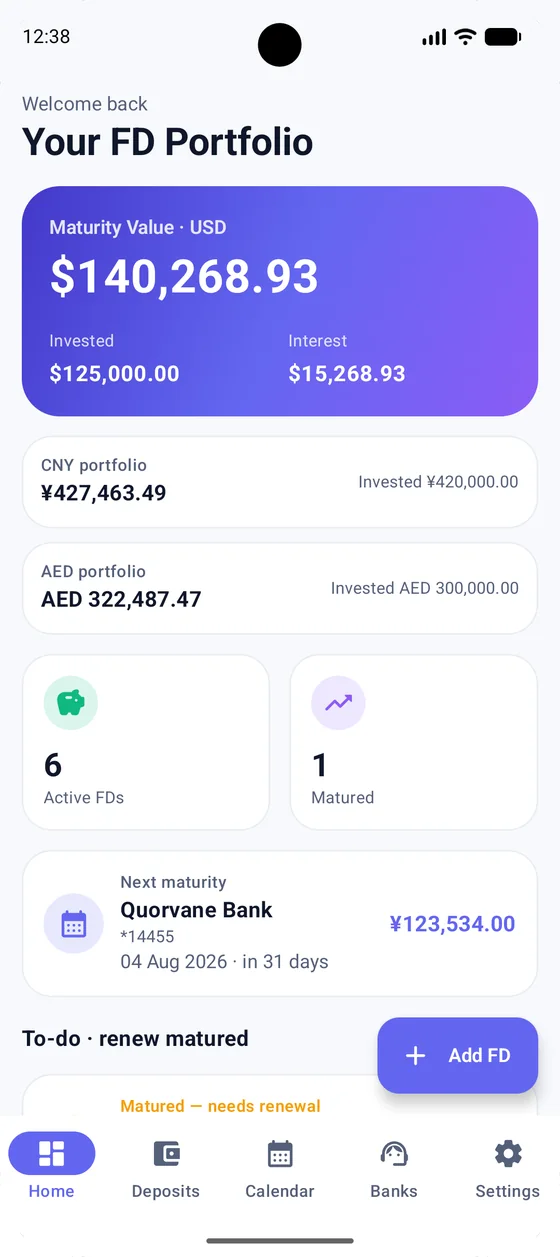This screenshot has width=560, height=1257.
Task: Open the Calendar tab
Action: [x=280, y=1167]
